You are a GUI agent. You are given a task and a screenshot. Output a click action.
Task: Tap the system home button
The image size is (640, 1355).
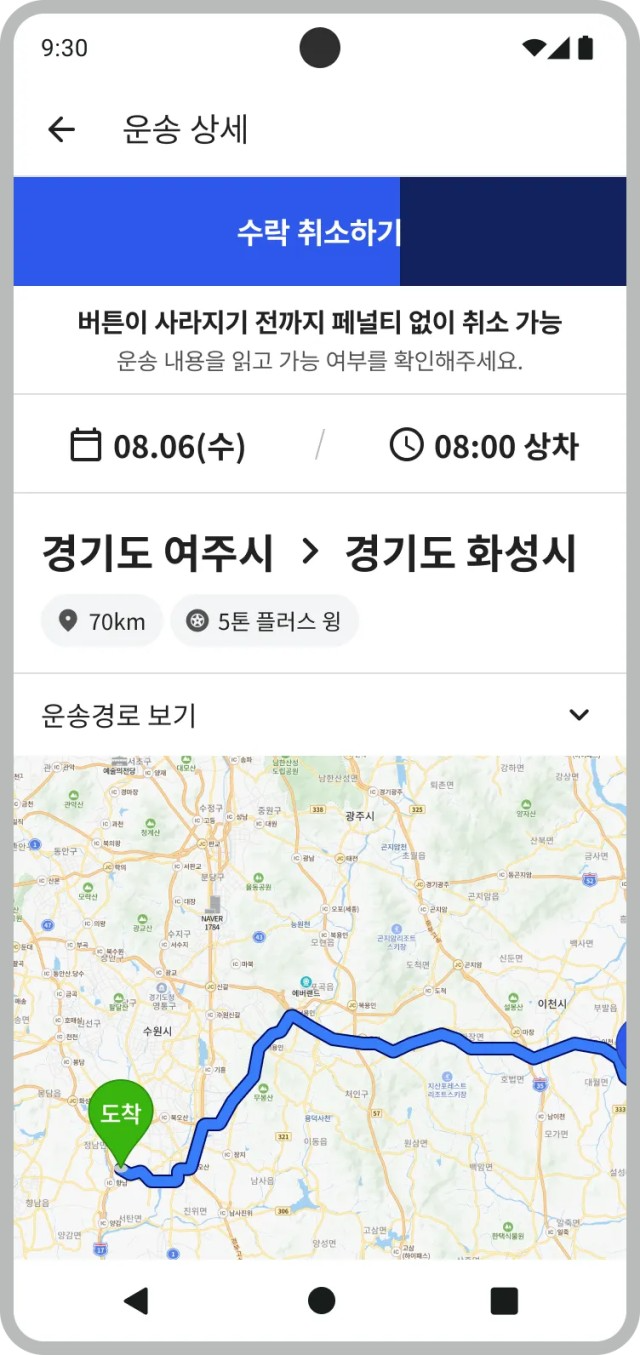pos(321,1300)
